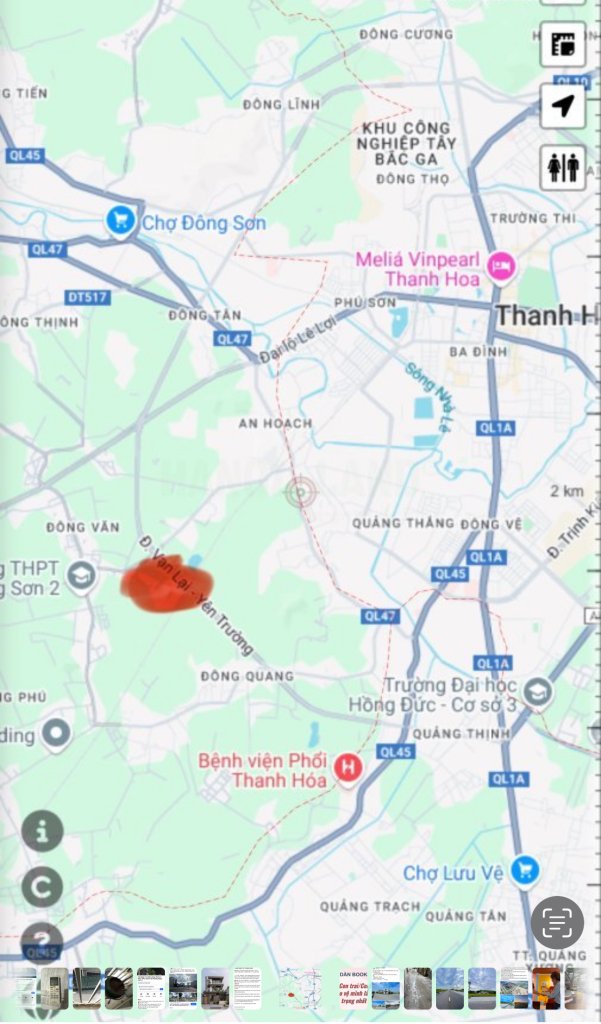601x1024 pixels.
Task: Open the "DÂN BOOK" thumbnail in the strip
Action: [x=353, y=988]
